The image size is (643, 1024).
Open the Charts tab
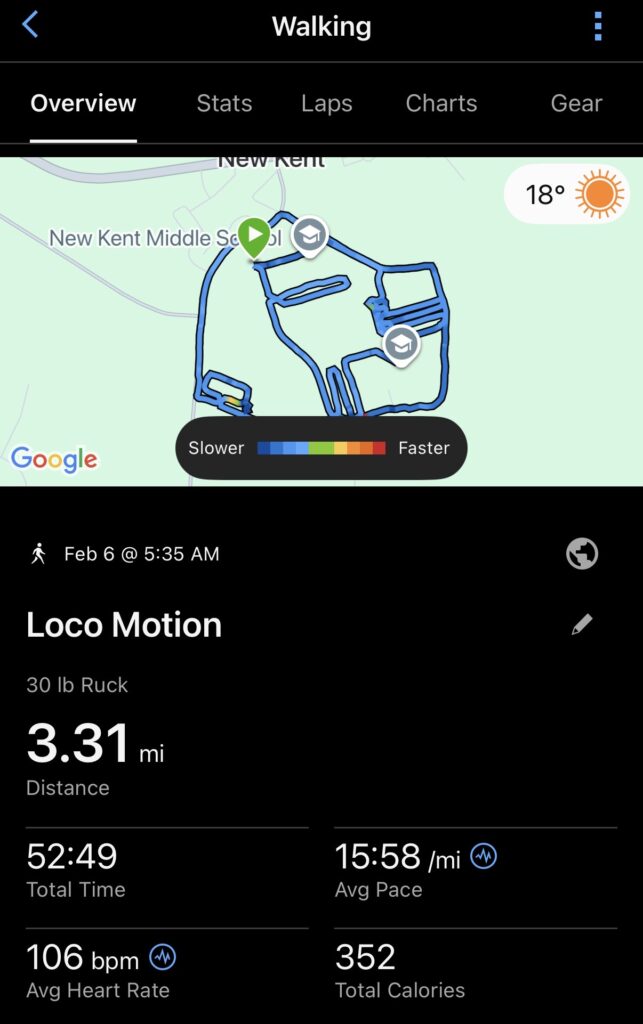coord(441,103)
